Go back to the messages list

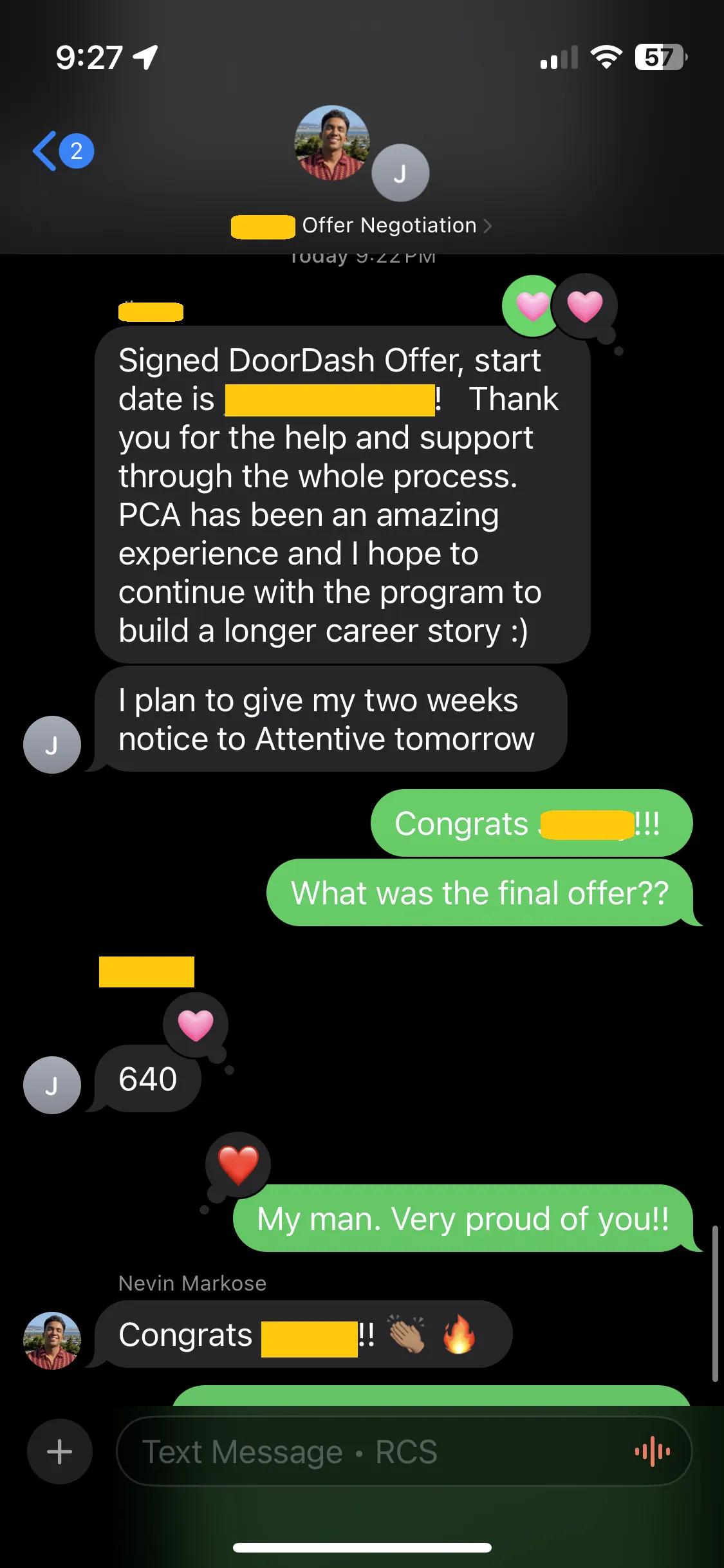pyautogui.click(x=61, y=151)
